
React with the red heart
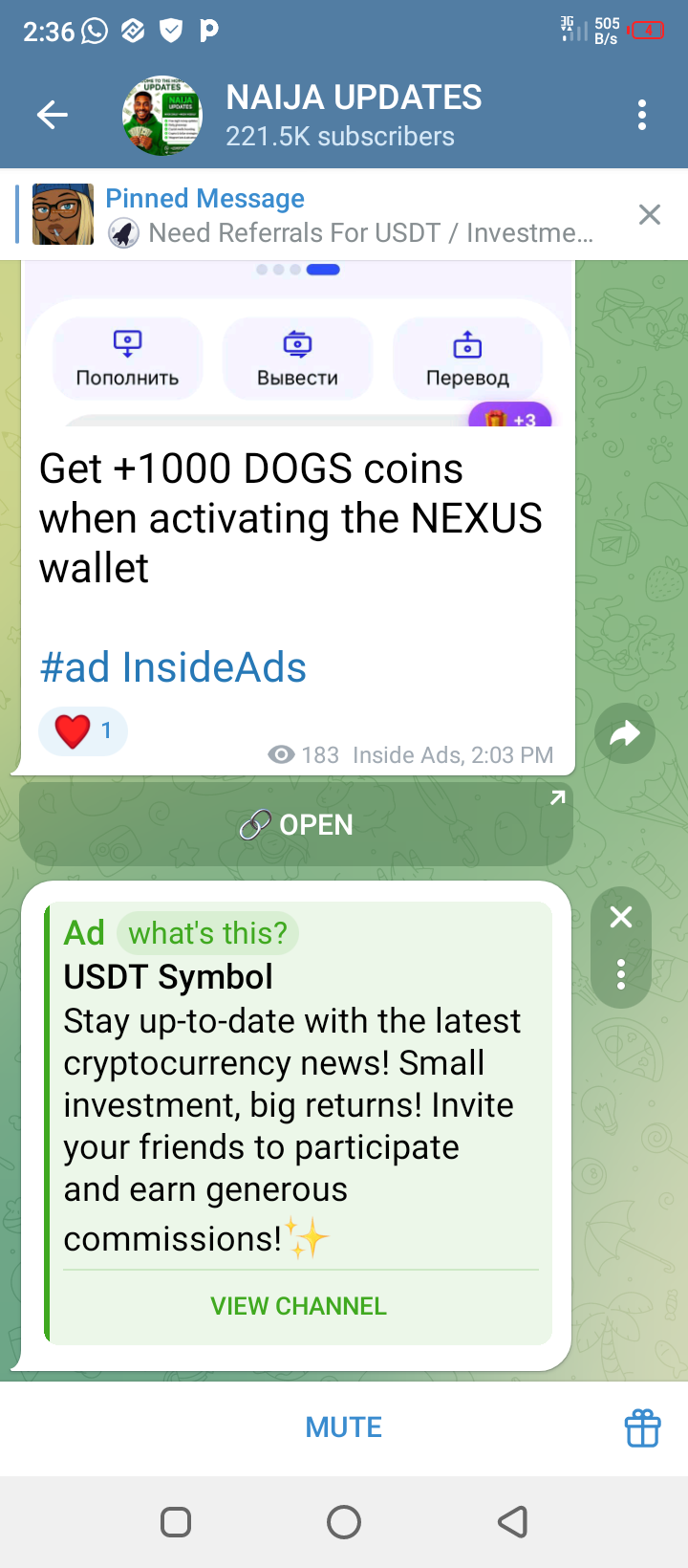click(82, 731)
